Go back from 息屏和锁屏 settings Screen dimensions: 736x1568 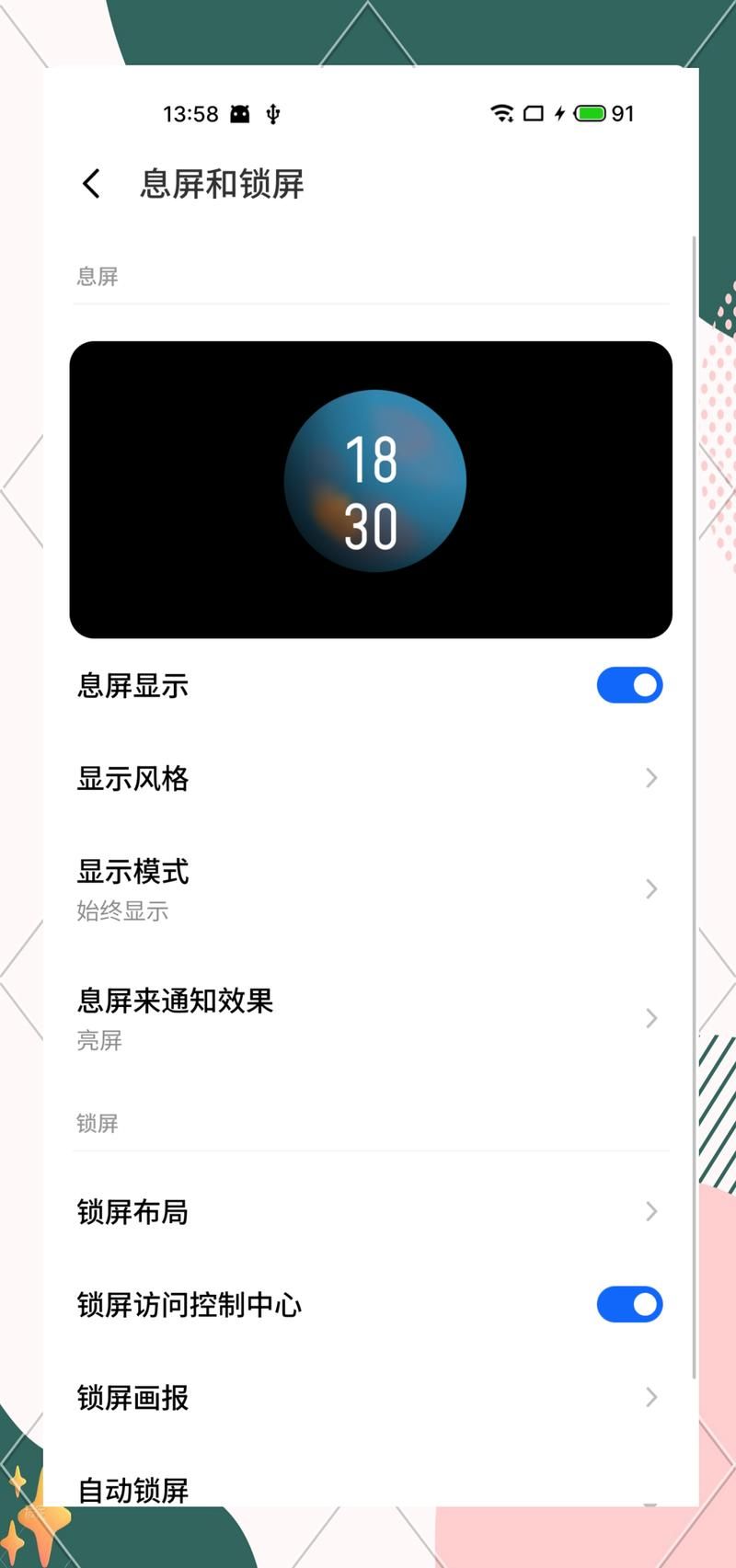(x=91, y=184)
